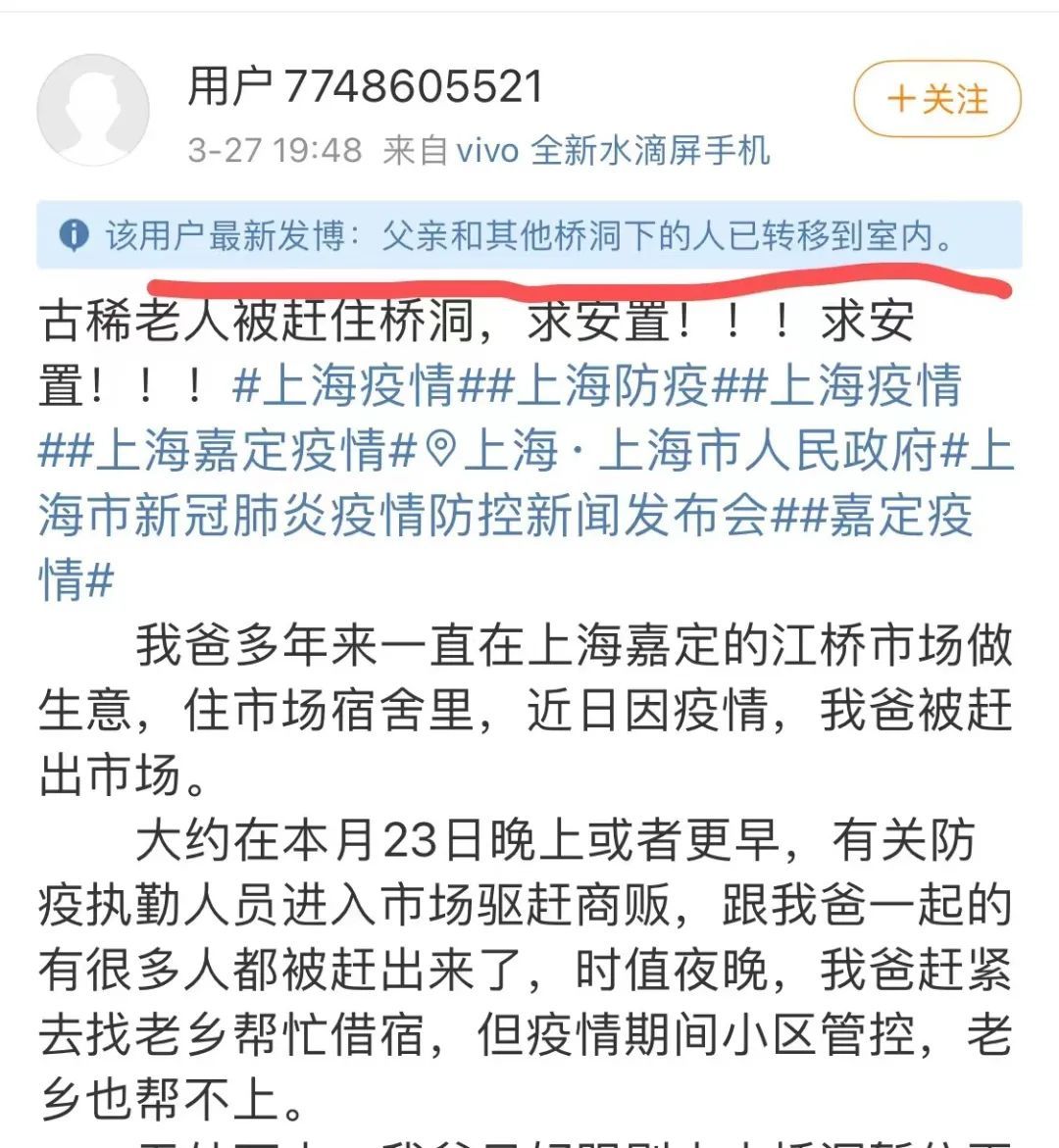Open the user's latest post notice banner

529,236
